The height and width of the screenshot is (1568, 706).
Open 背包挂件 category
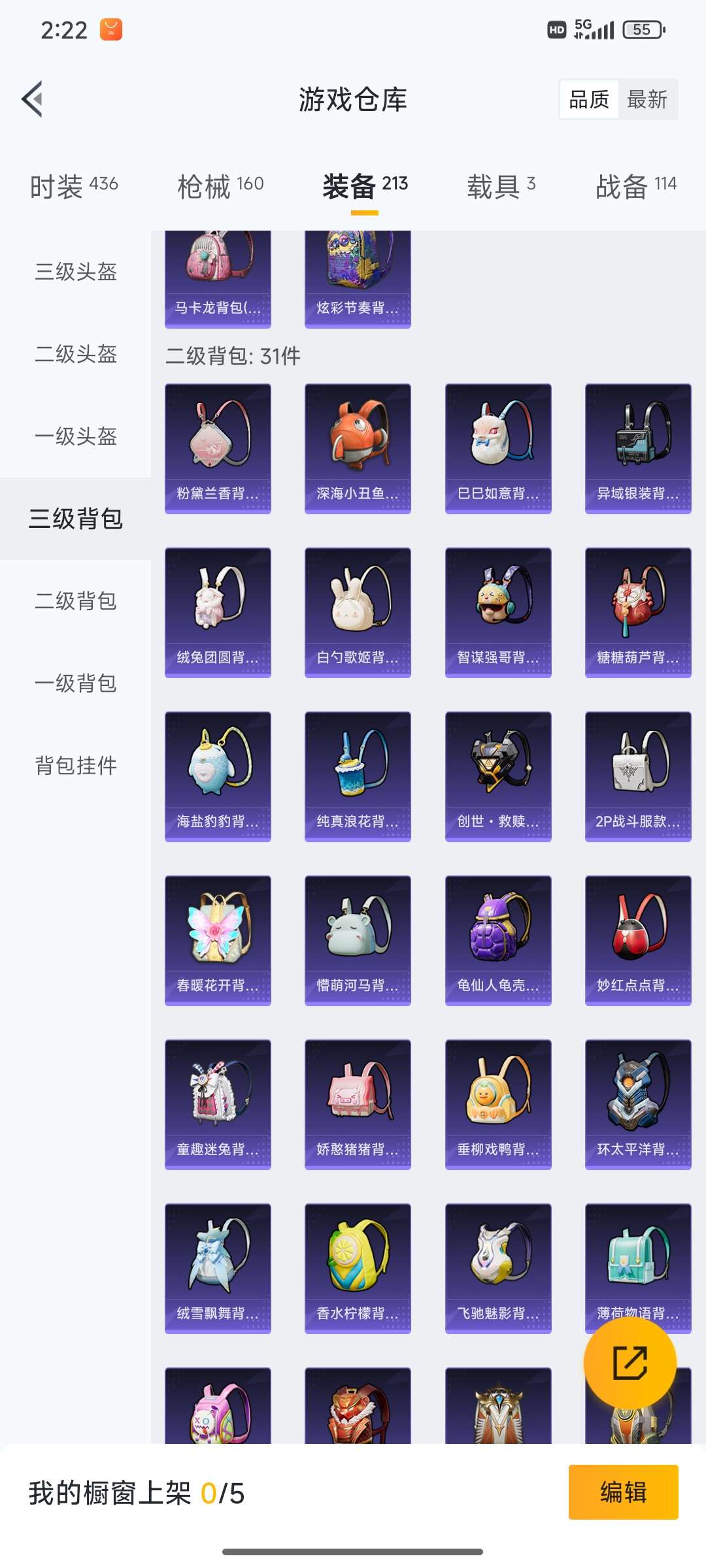(76, 766)
